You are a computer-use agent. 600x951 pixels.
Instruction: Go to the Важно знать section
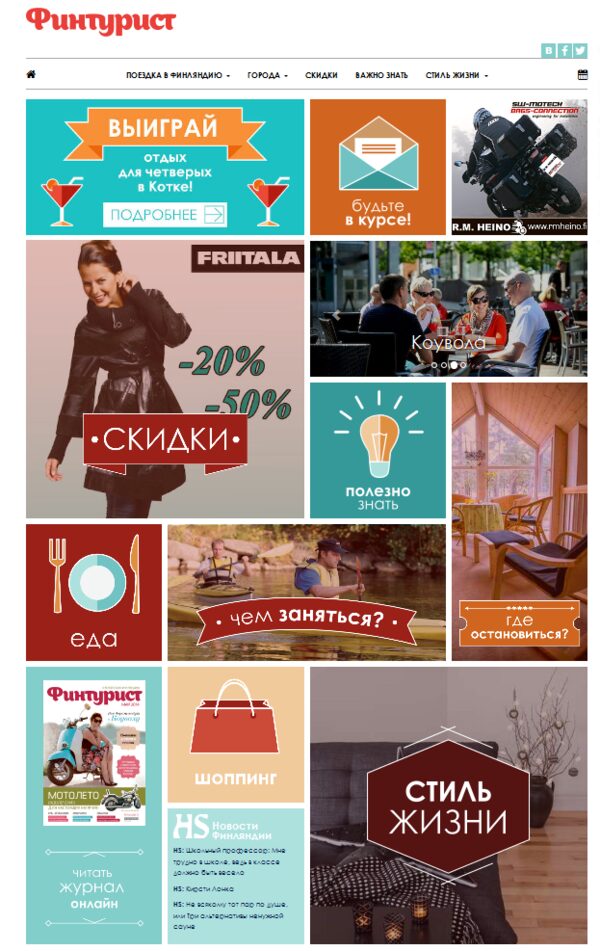click(381, 76)
